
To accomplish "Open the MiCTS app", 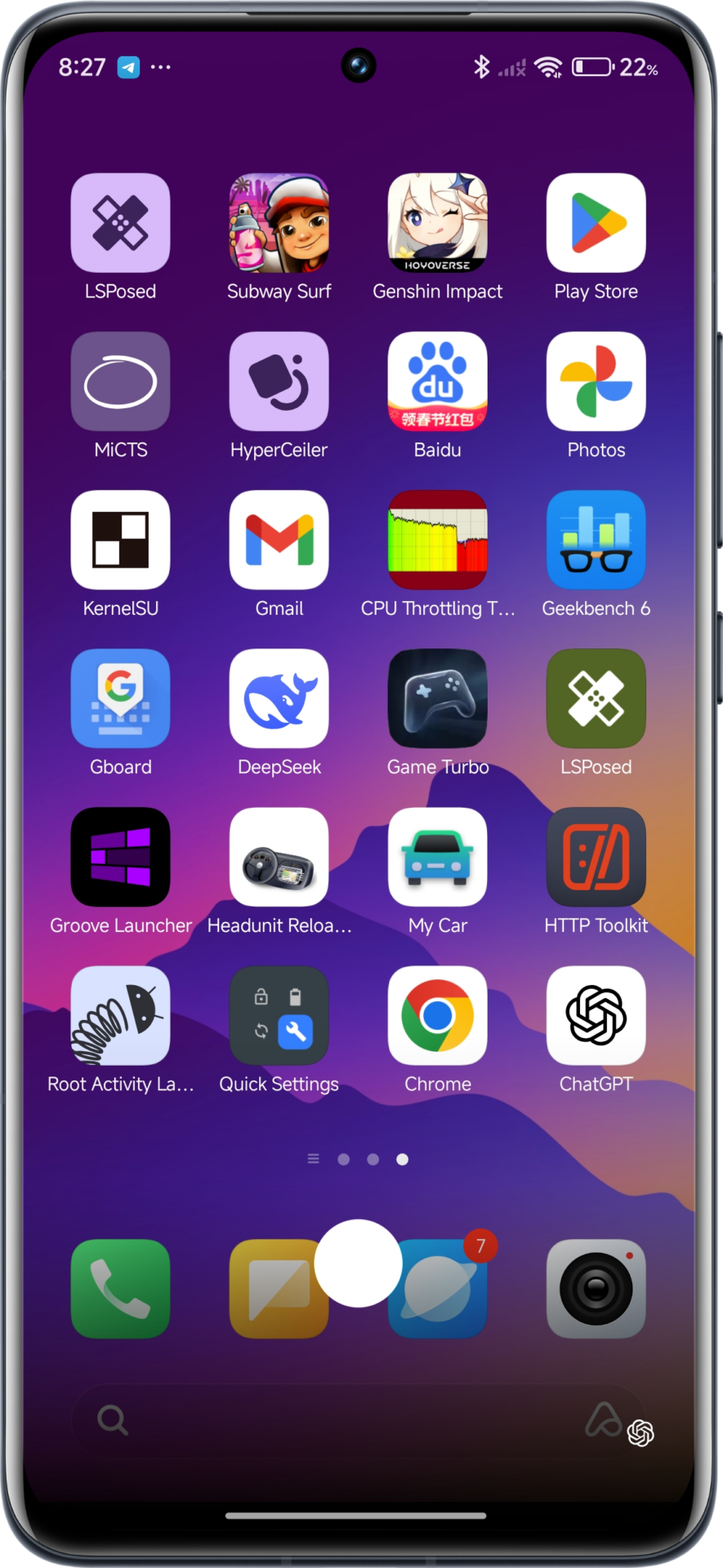I will point(121,381).
